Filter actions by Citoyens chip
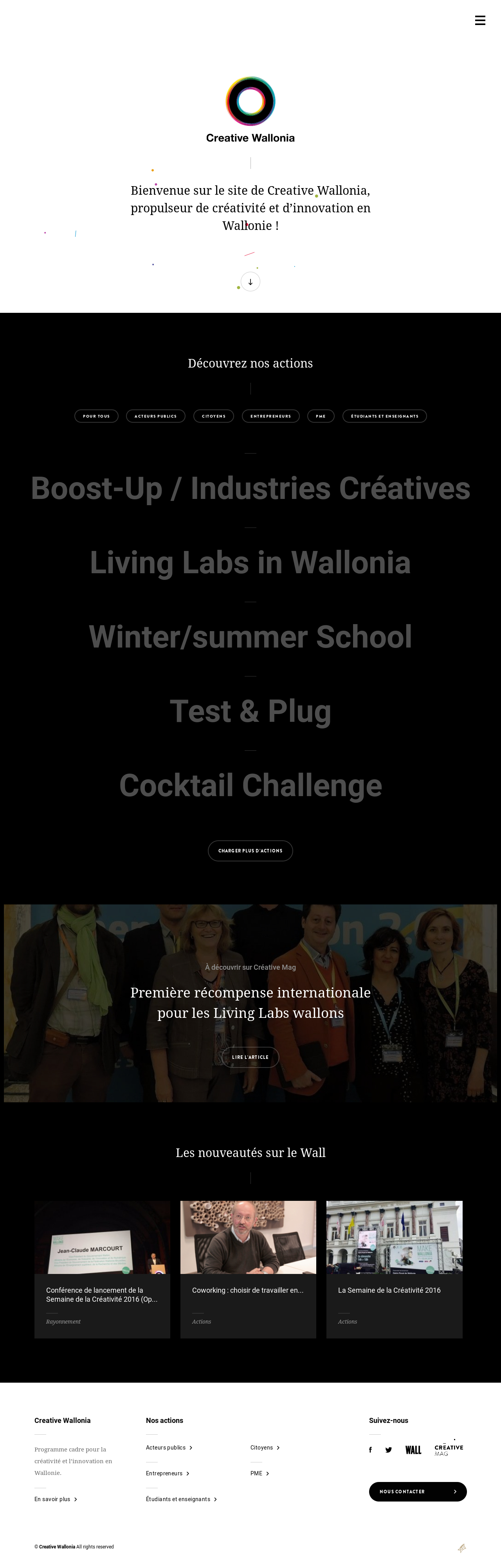Image resolution: width=501 pixels, height=1568 pixels. point(213,416)
